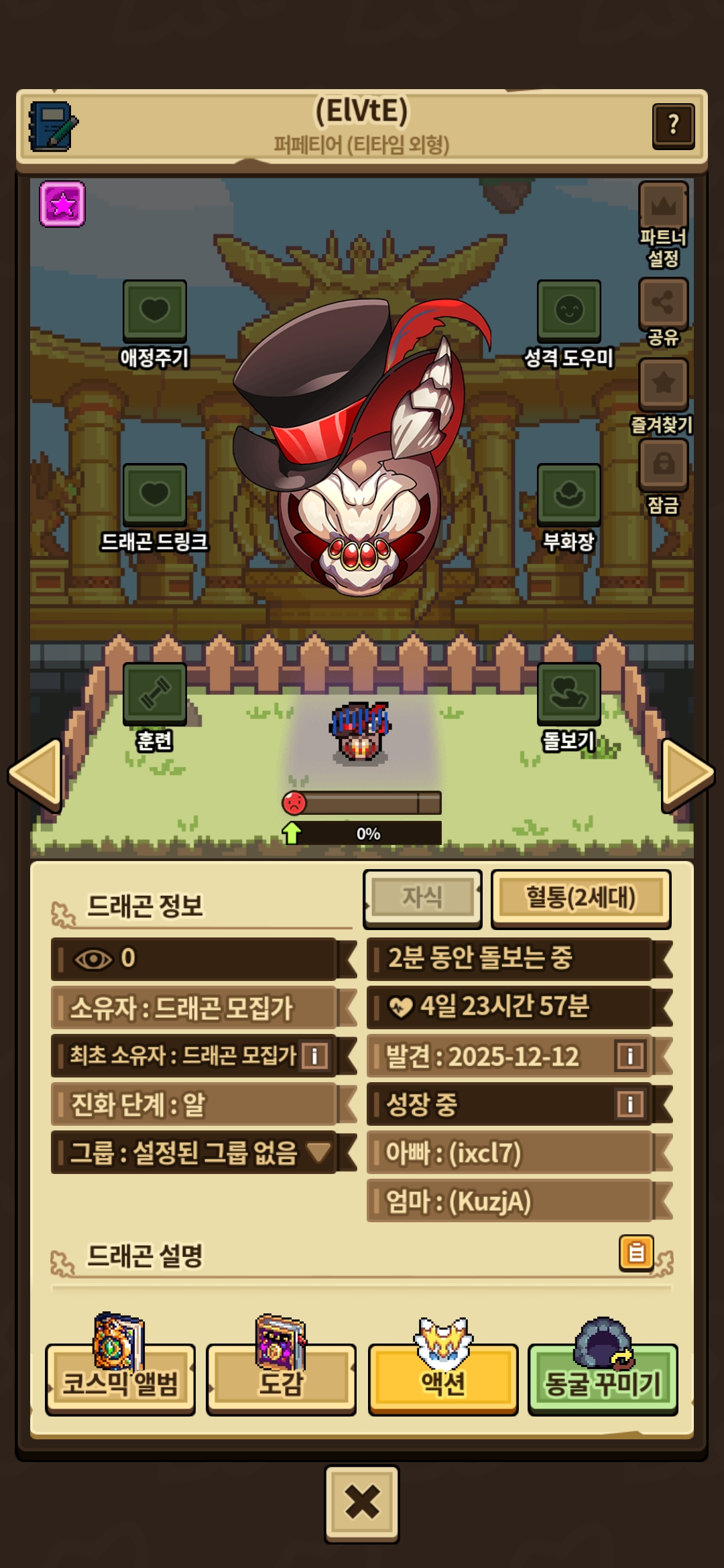This screenshot has height=1568, width=724.
Task: Expand the 그룹 group dropdown
Action: pos(318,1153)
